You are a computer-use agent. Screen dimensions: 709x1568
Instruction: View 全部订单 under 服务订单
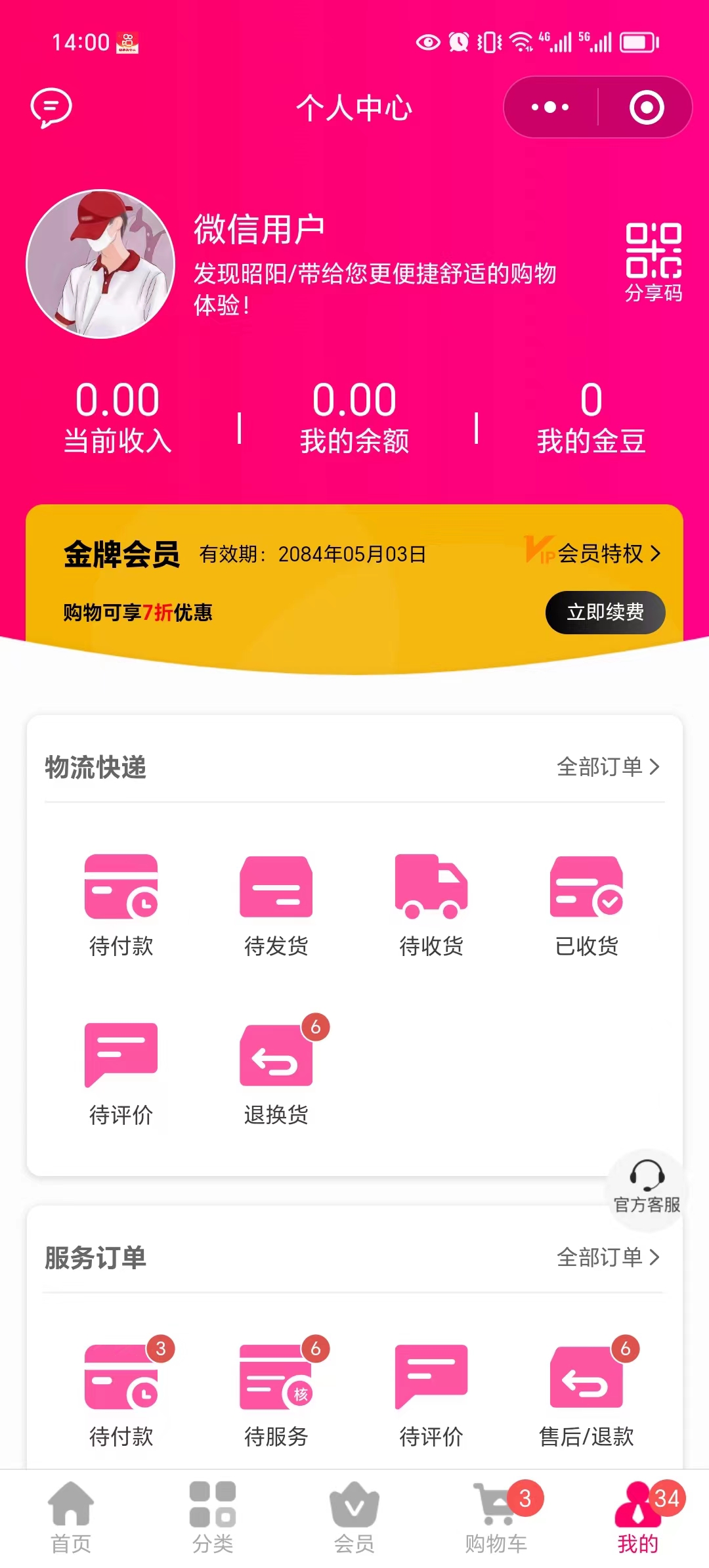coord(607,1257)
